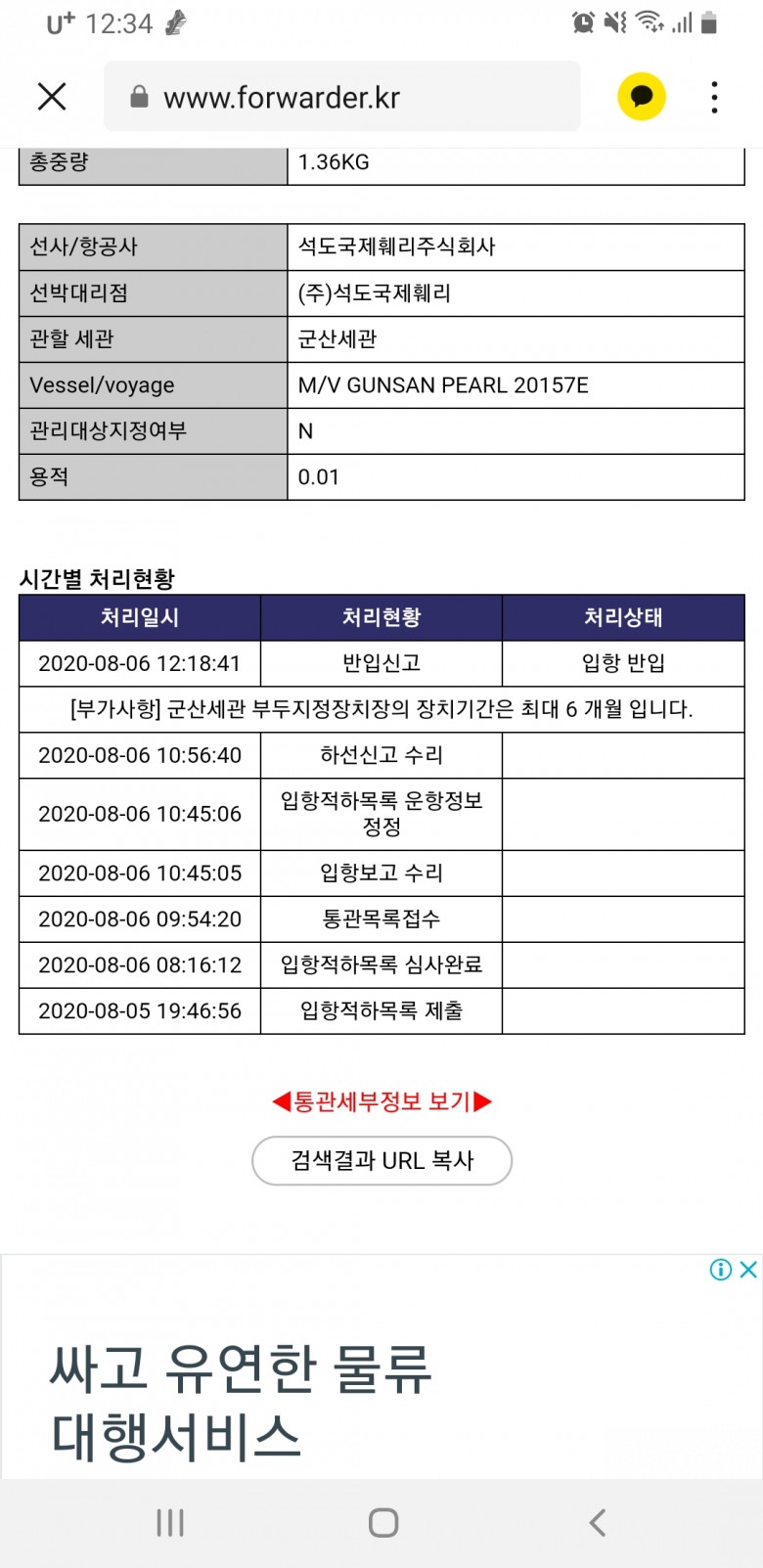The image size is (763, 1568).
Task: Tap the www.forwarder.kr address bar
Action: (342, 97)
